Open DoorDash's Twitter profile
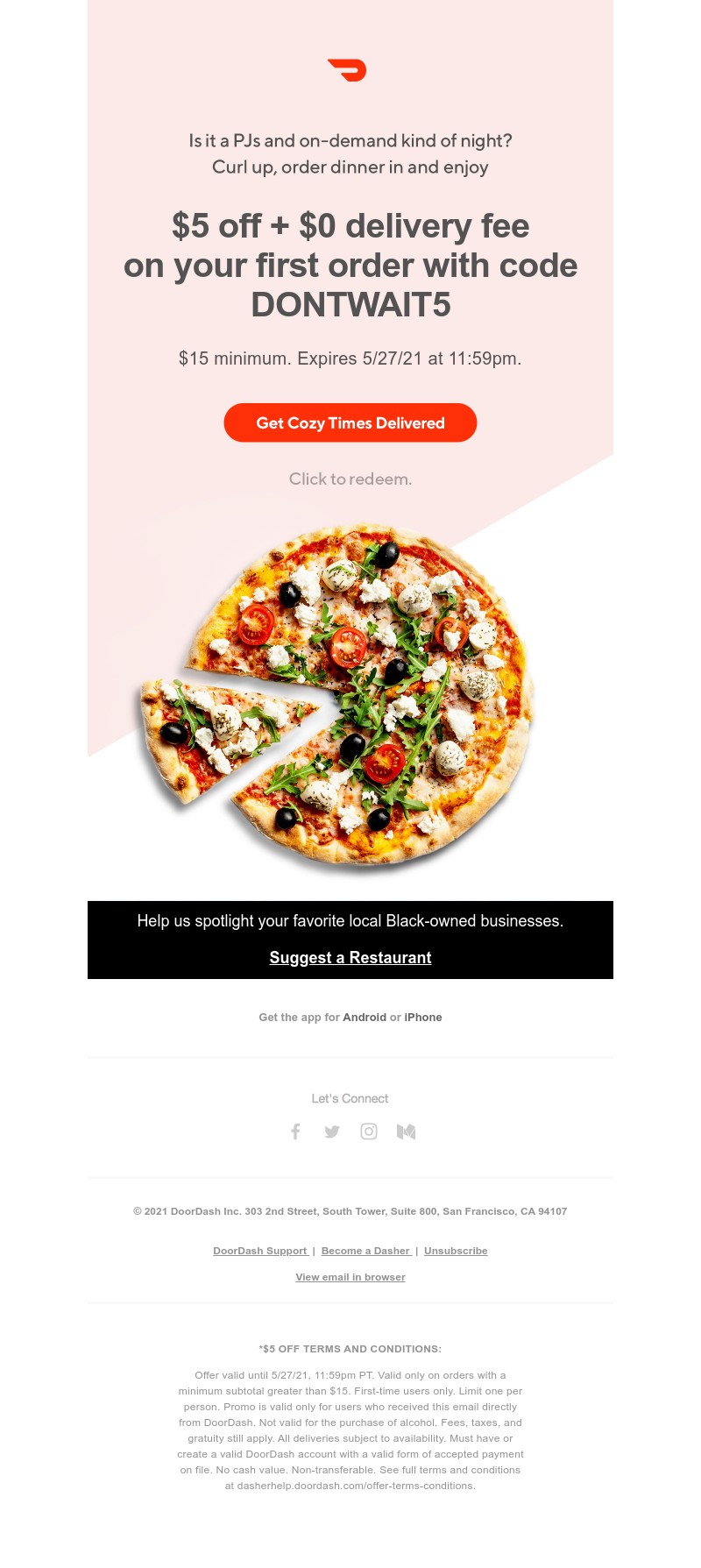This screenshot has height=1568, width=701. click(332, 1132)
